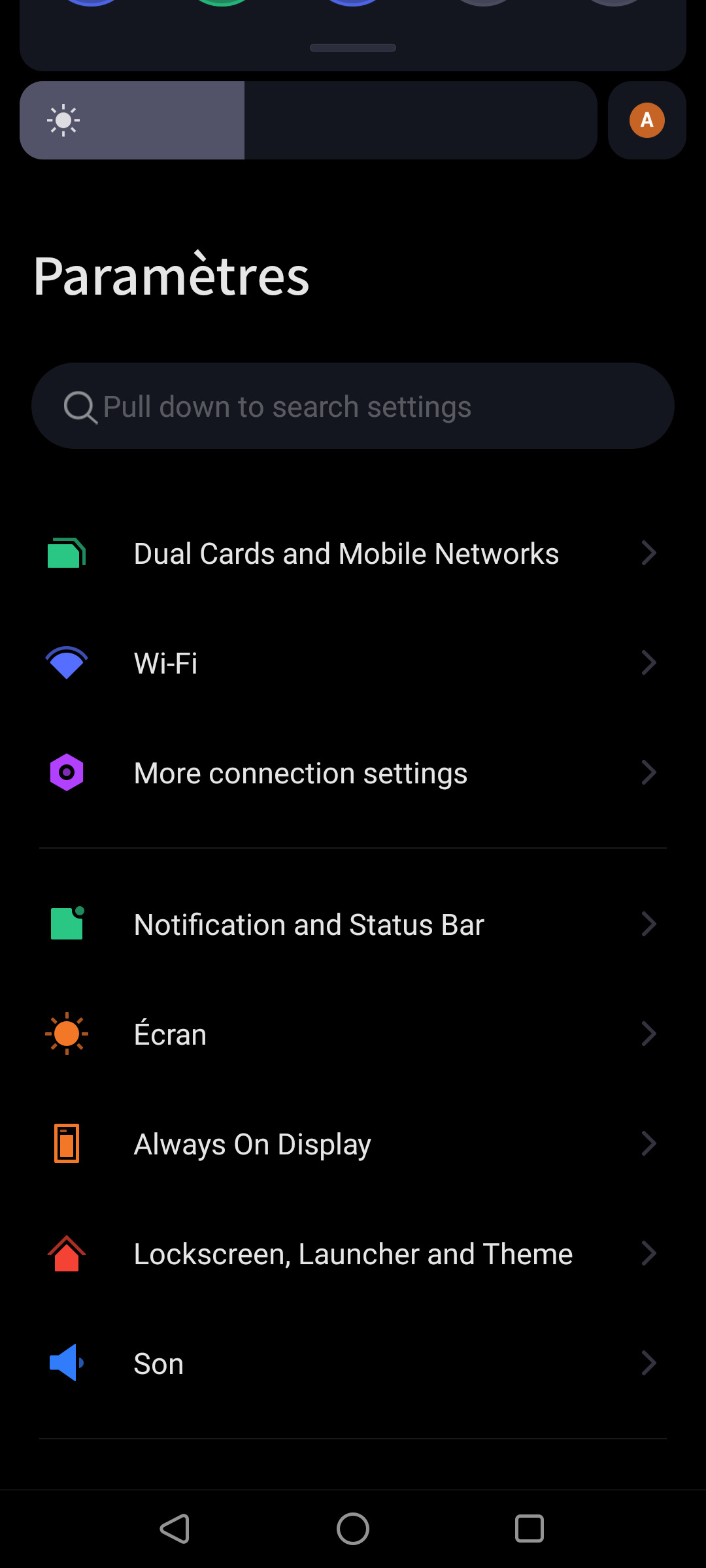706x1568 pixels.
Task: Open the Son sound settings
Action: [x=346, y=1364]
